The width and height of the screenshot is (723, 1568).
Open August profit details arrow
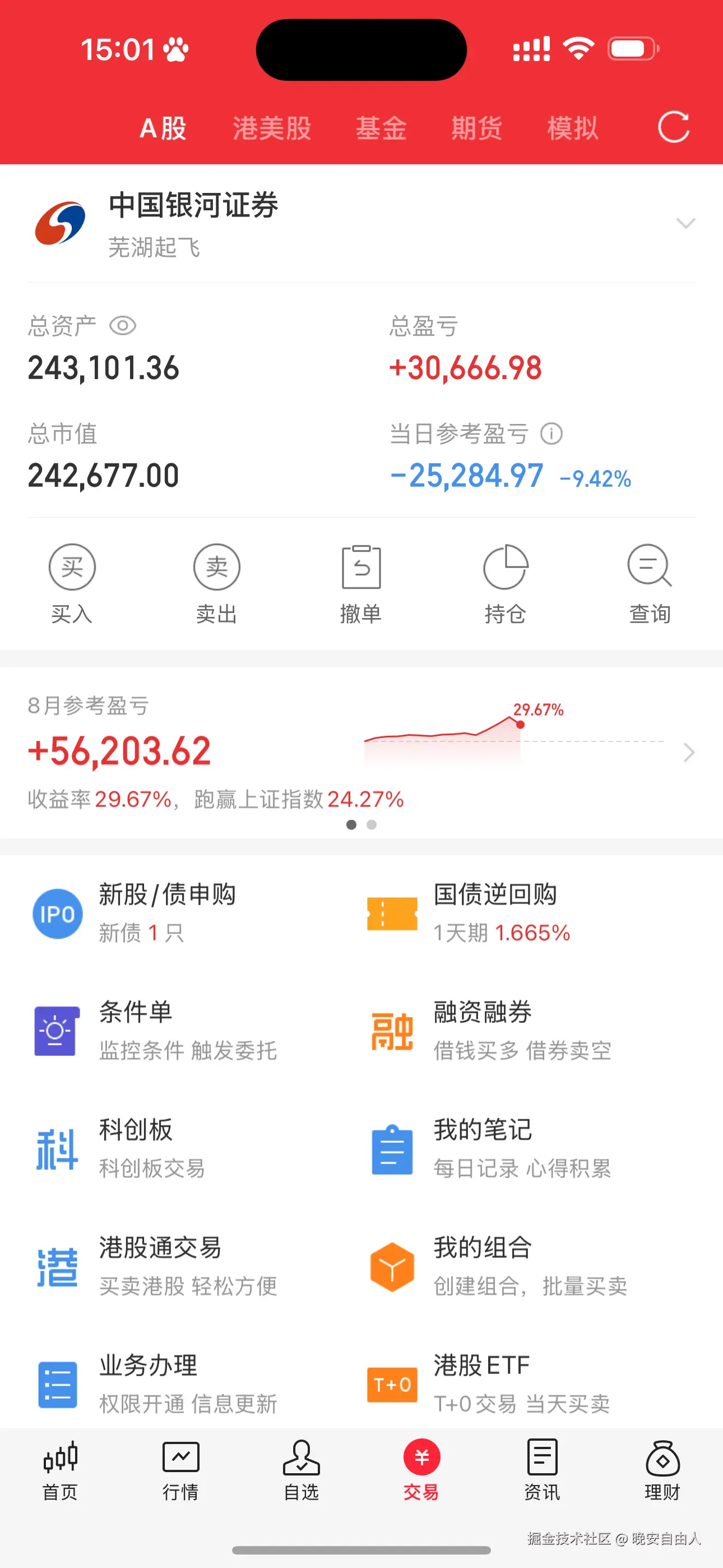click(688, 753)
